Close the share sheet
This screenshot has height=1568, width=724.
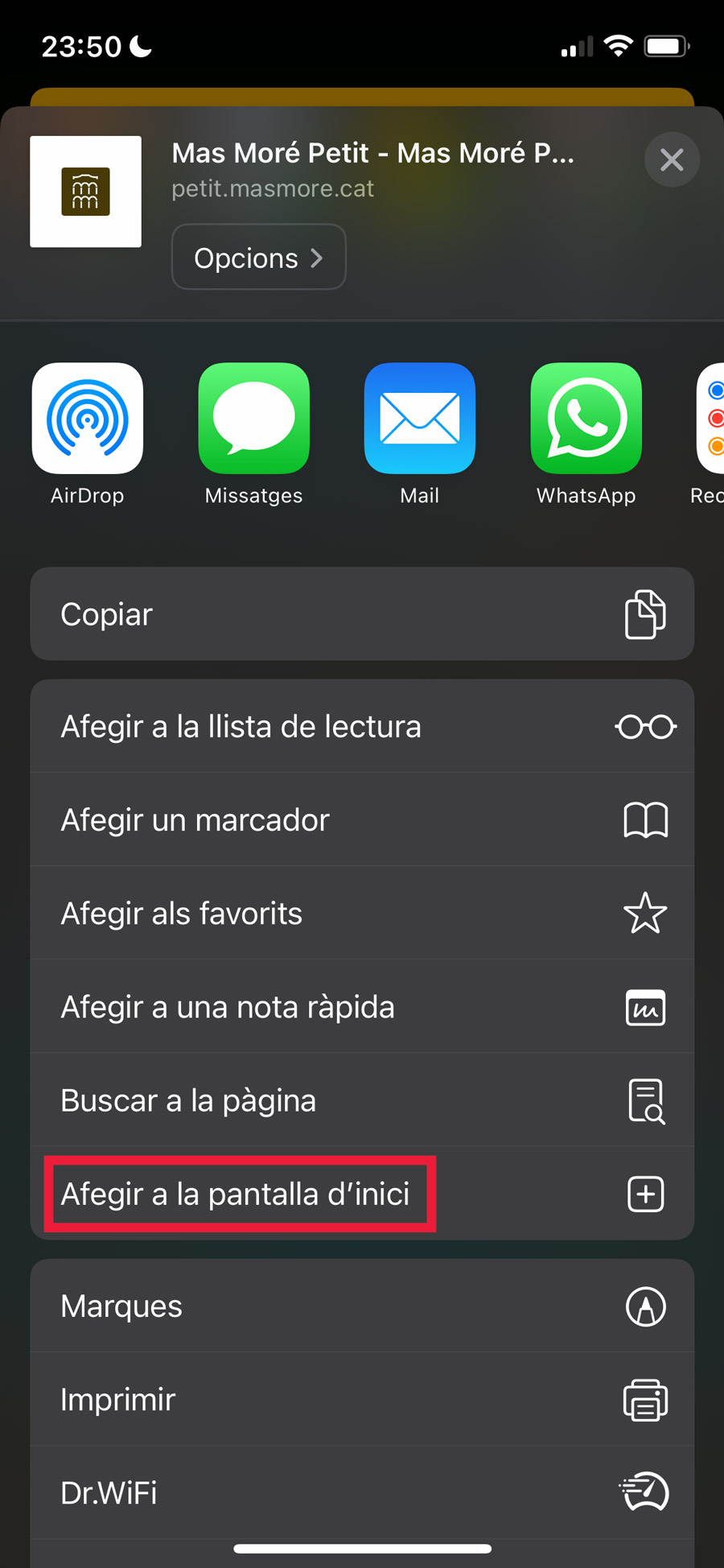coord(671,159)
